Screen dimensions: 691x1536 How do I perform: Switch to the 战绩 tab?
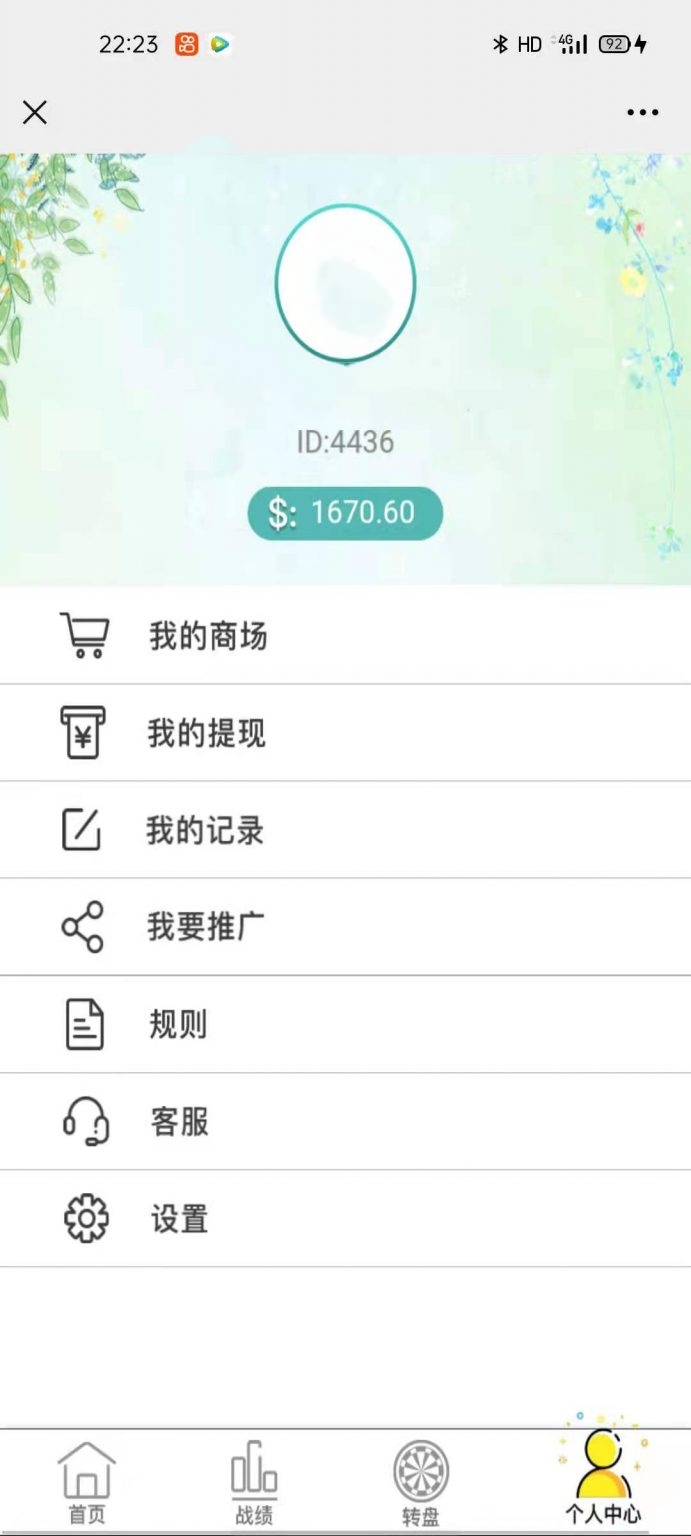tap(254, 1484)
